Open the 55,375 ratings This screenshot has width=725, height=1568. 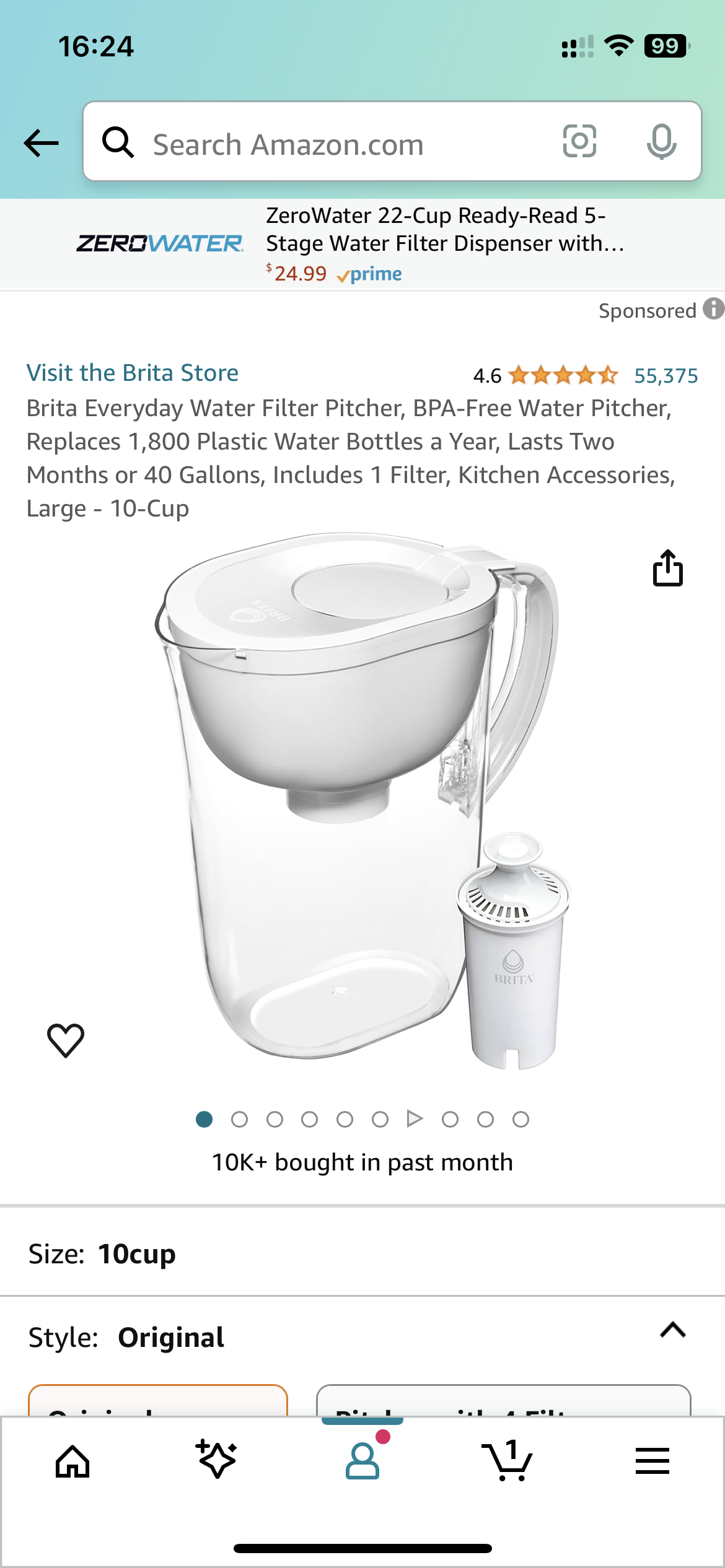click(666, 375)
